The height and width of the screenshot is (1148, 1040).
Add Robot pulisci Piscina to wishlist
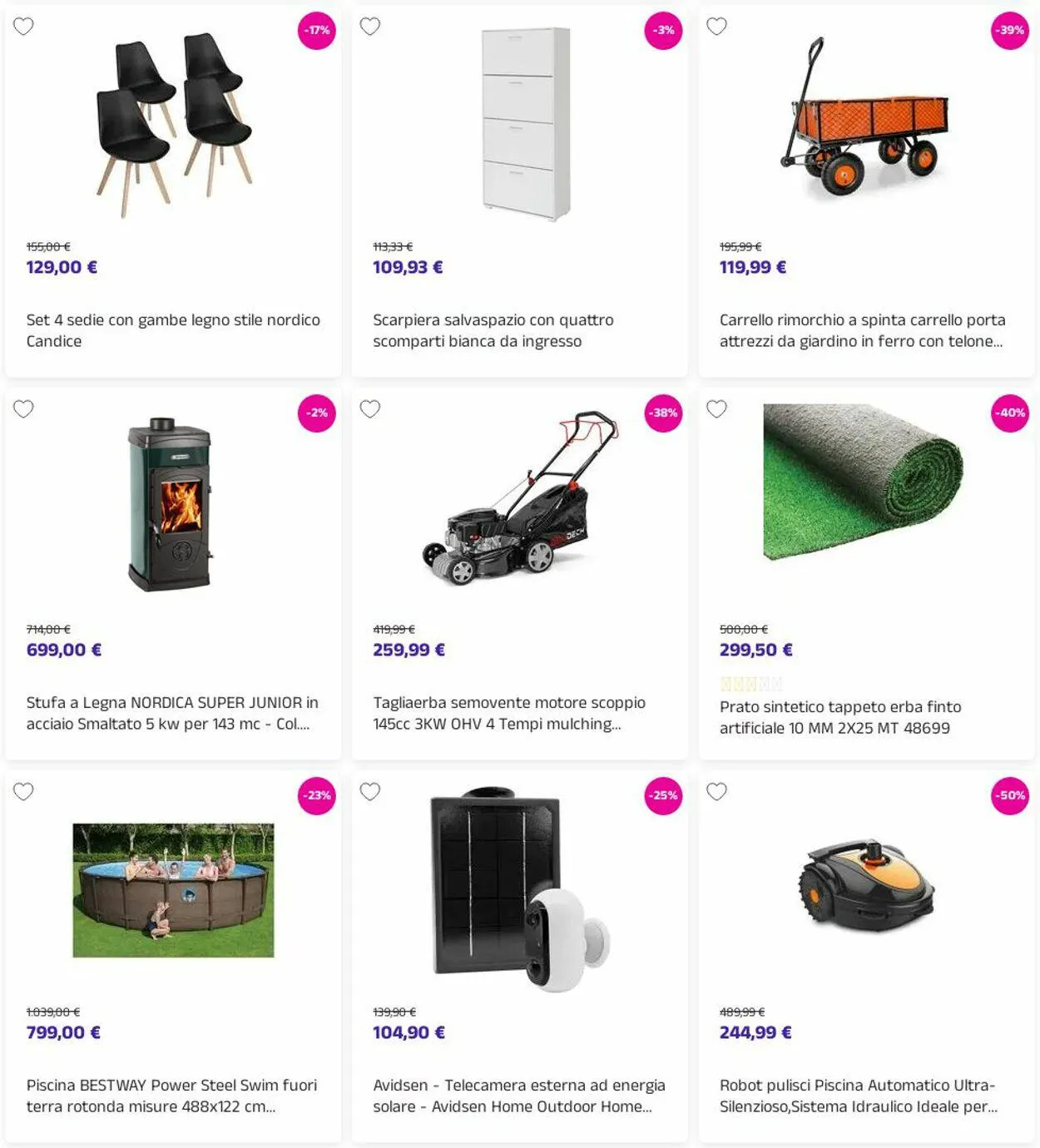716,792
